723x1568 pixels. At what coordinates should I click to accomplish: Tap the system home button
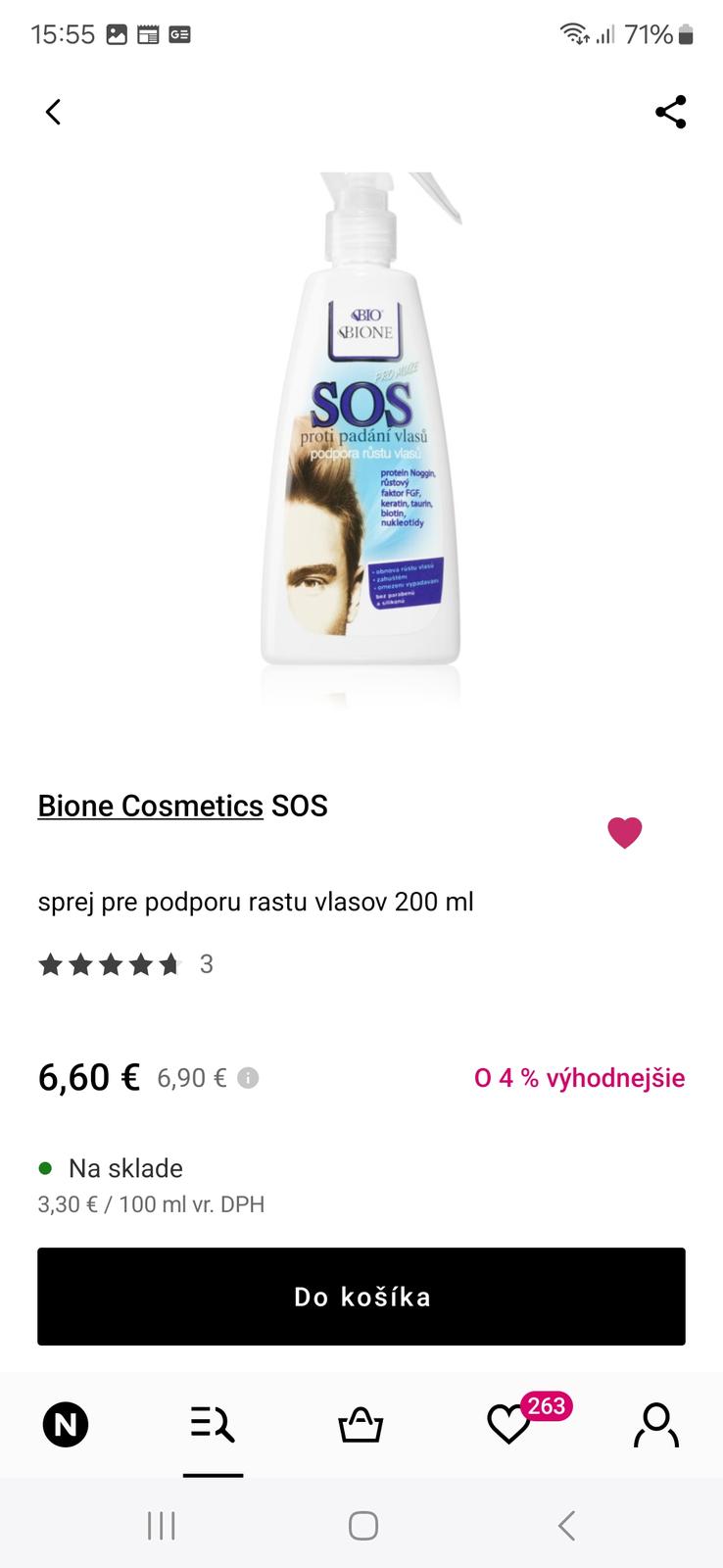tap(362, 1525)
